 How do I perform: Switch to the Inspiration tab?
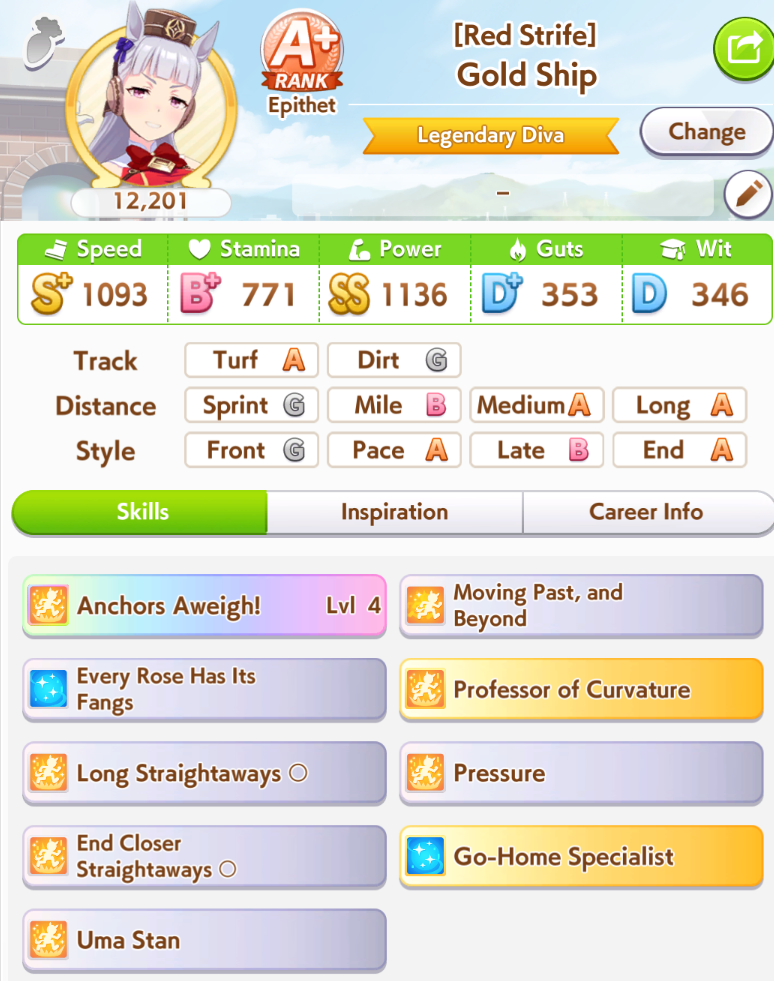click(x=394, y=512)
